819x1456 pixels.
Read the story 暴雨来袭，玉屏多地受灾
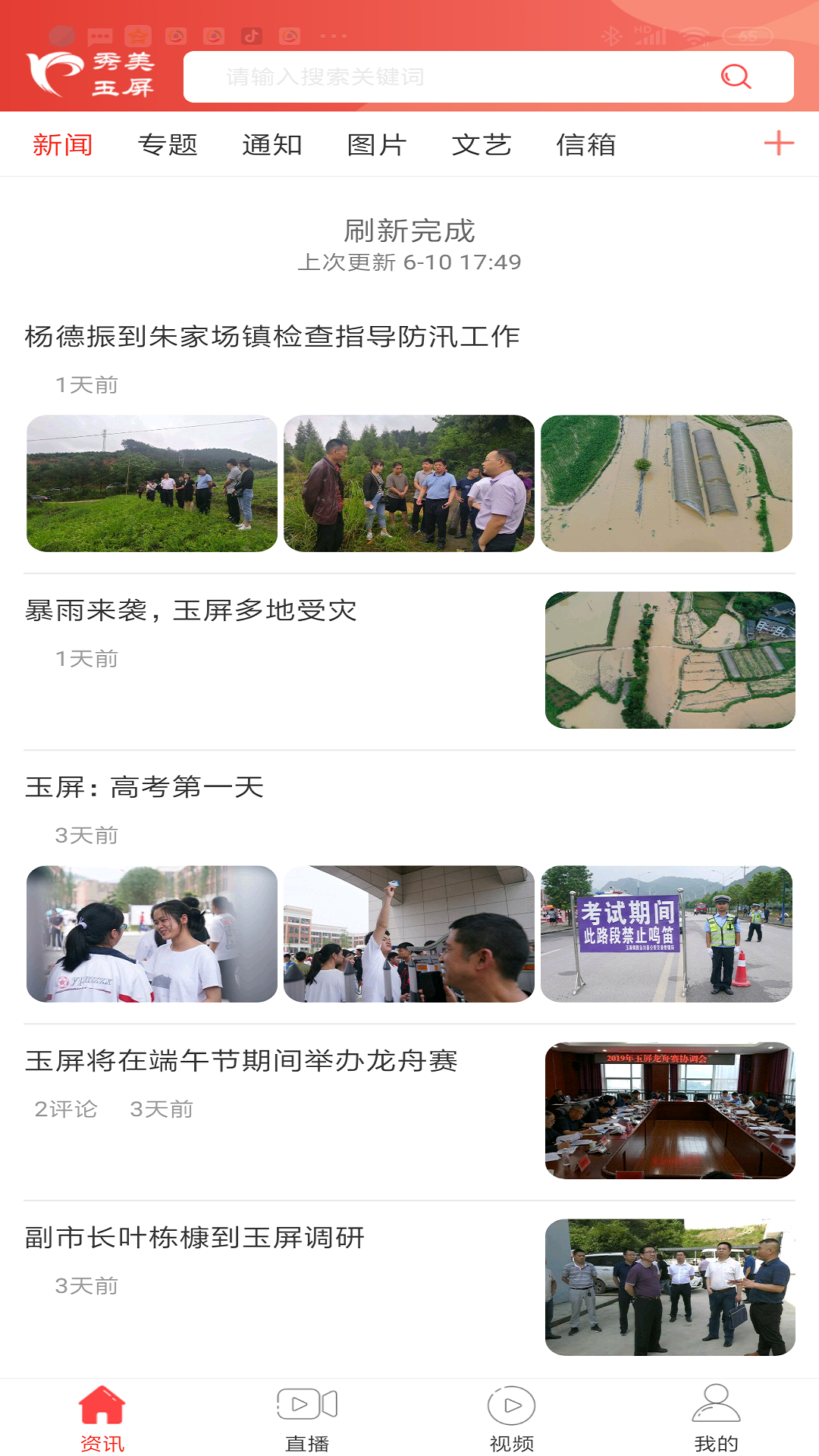click(191, 610)
